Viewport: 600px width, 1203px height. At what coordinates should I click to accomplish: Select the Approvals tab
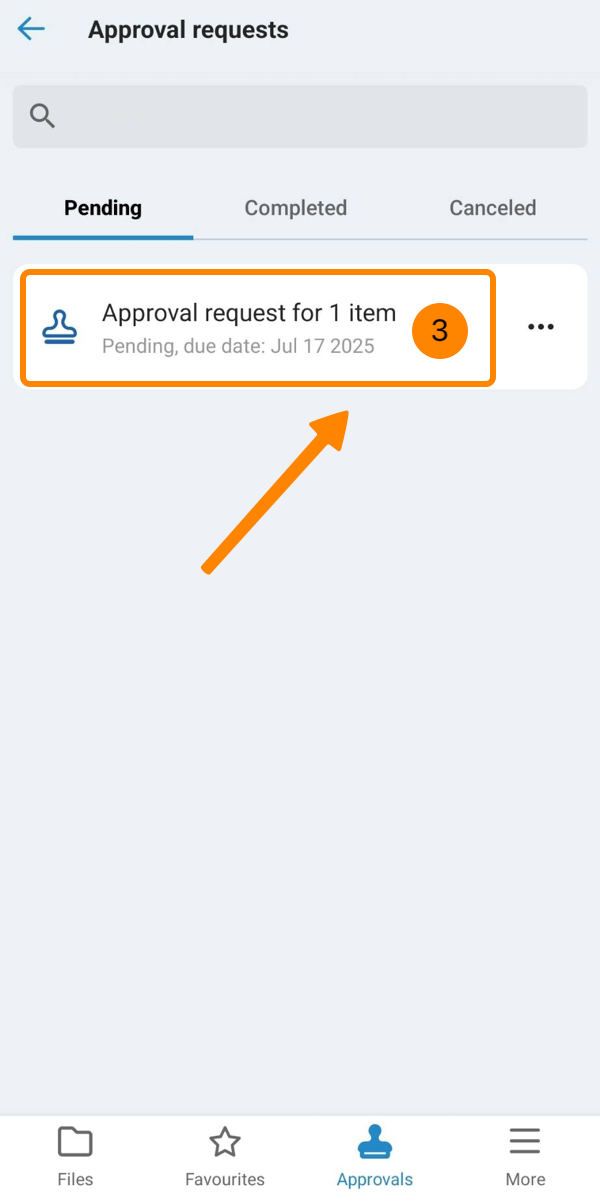click(x=375, y=1156)
